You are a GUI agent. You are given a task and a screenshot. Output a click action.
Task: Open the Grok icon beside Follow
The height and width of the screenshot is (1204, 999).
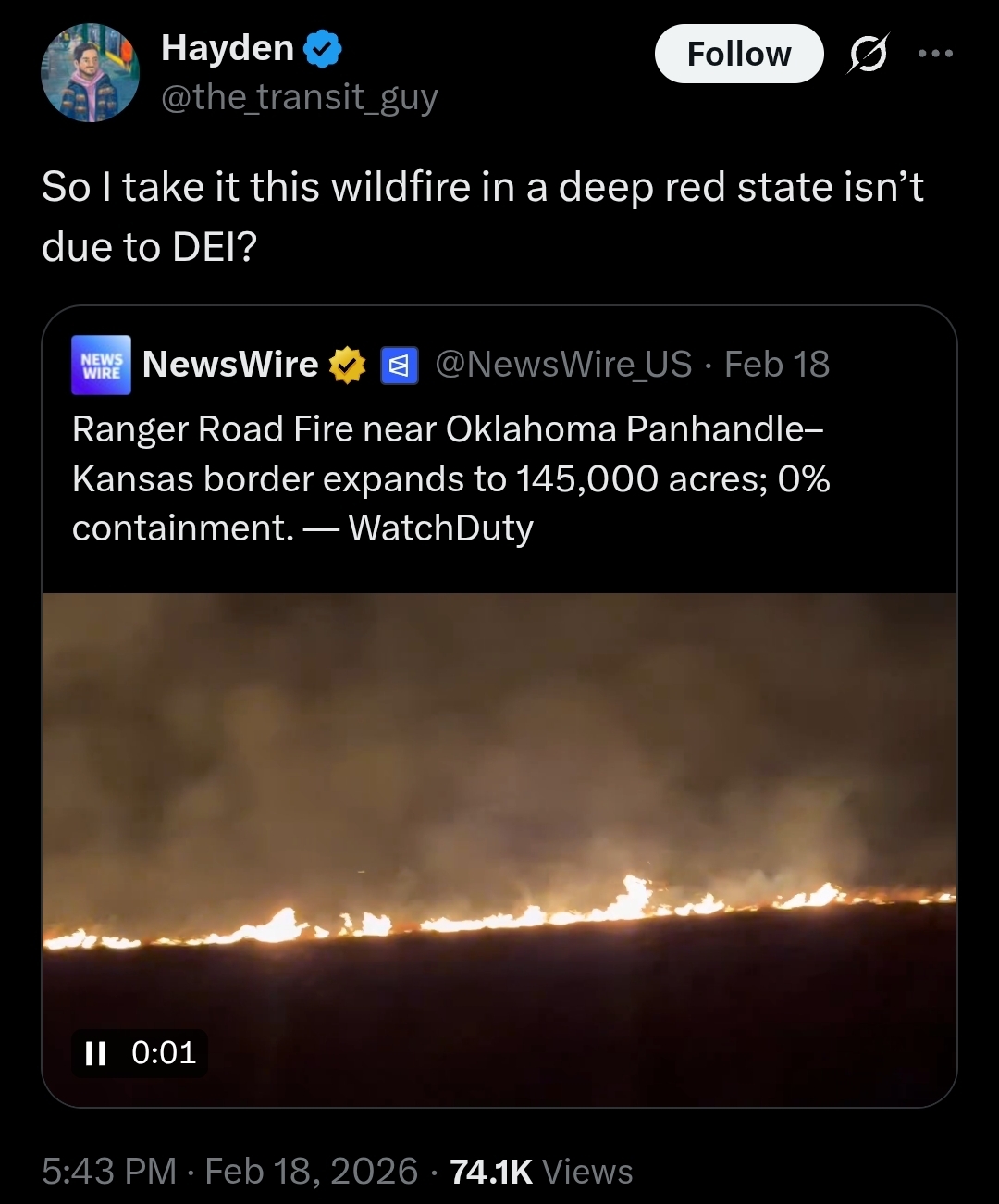(x=868, y=54)
